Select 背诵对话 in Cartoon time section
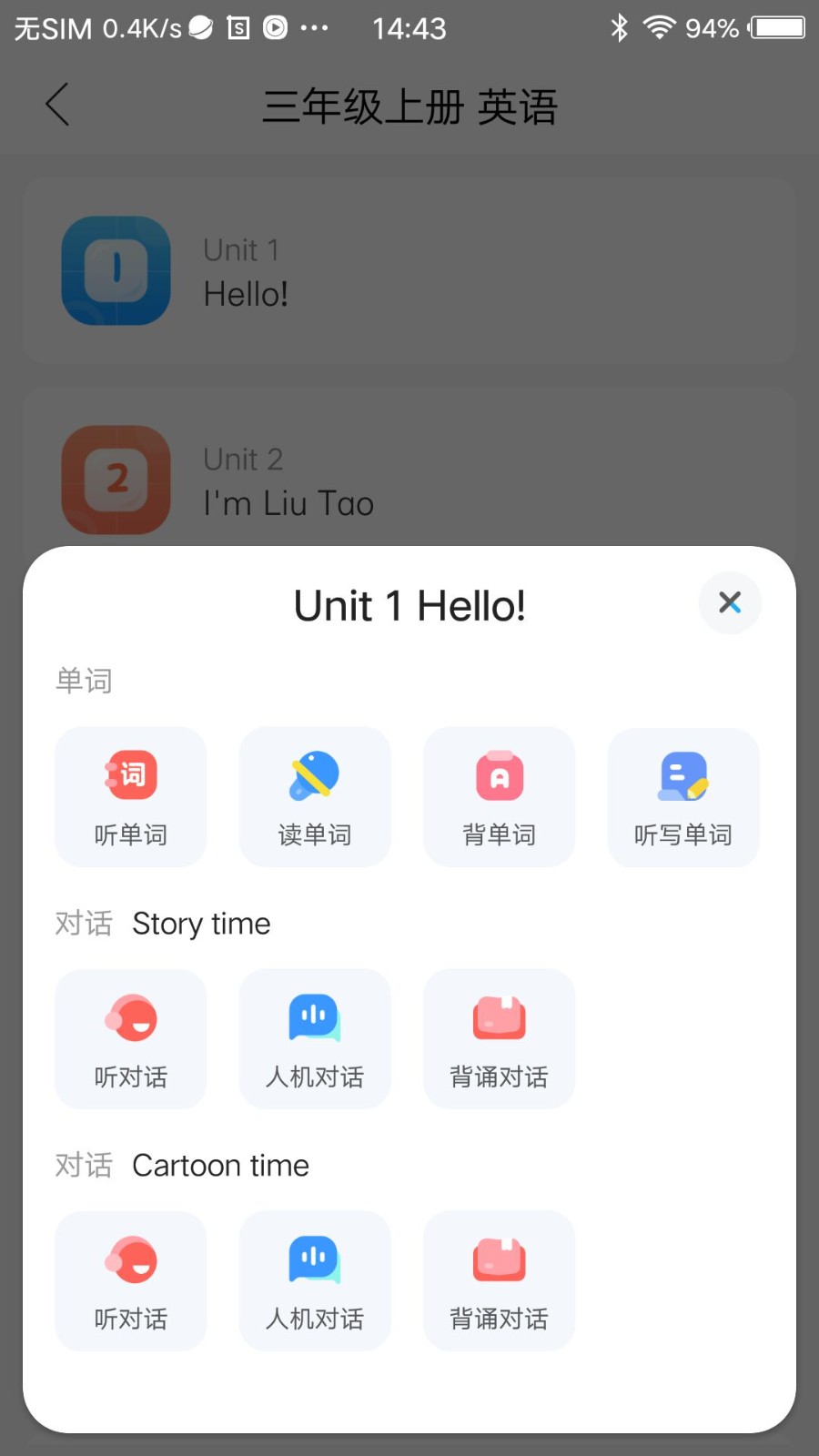Screen dimensions: 819x1456 (499, 1279)
